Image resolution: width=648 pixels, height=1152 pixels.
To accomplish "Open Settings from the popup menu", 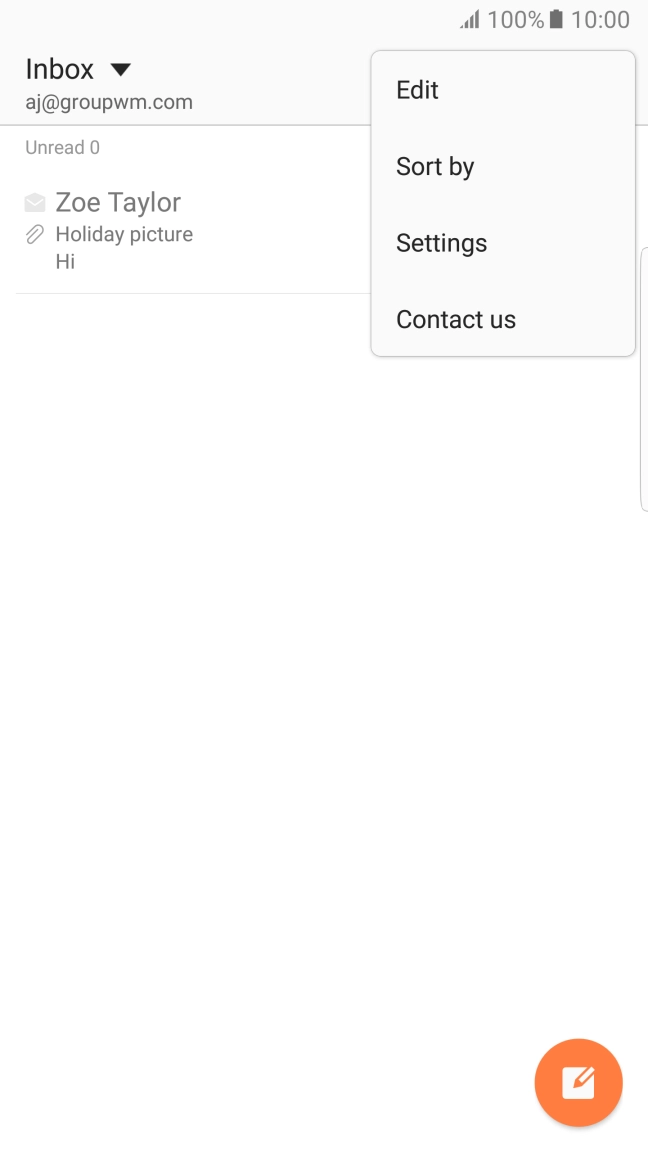I will coord(503,243).
